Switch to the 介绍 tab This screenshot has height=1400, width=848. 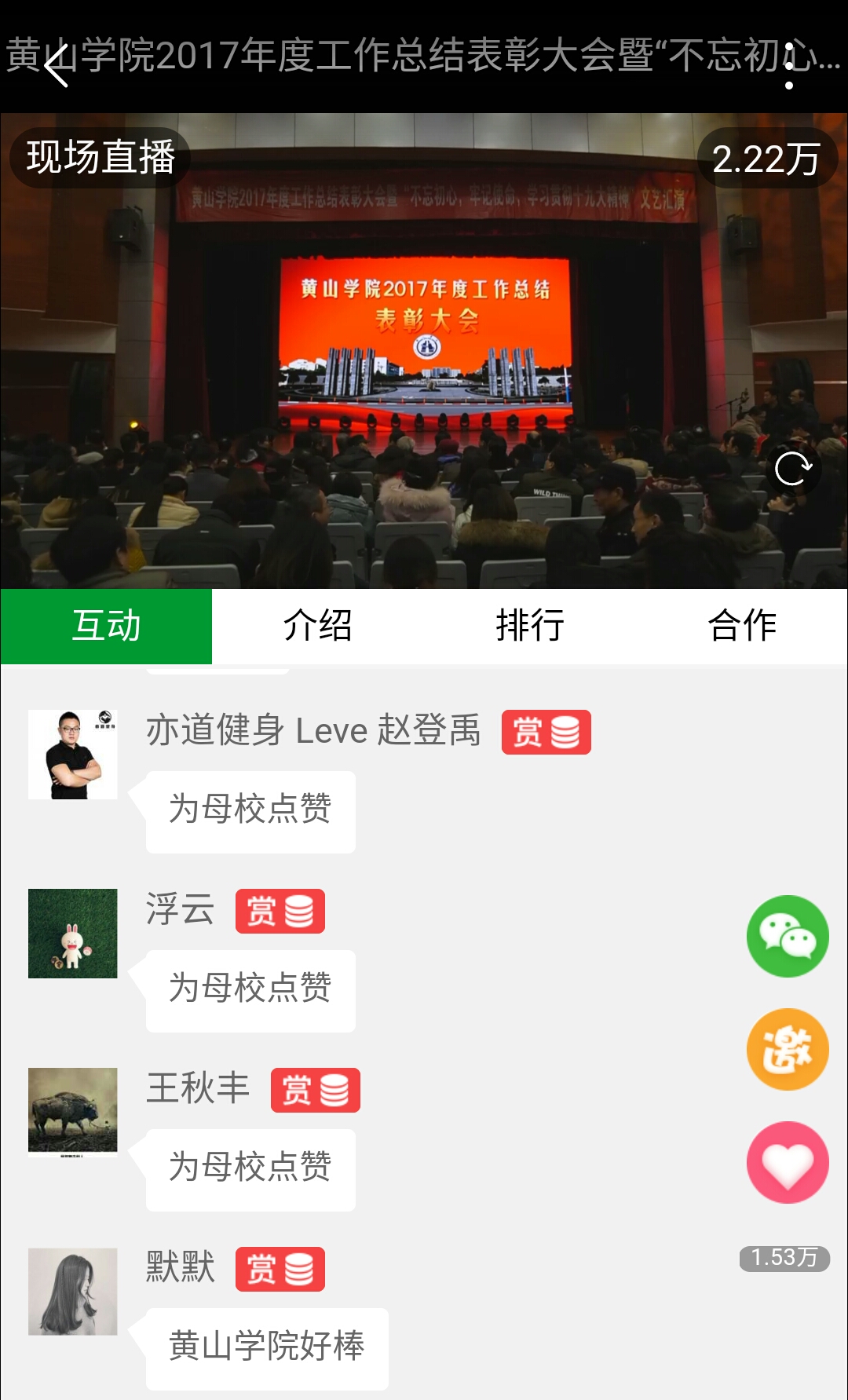coord(317,626)
